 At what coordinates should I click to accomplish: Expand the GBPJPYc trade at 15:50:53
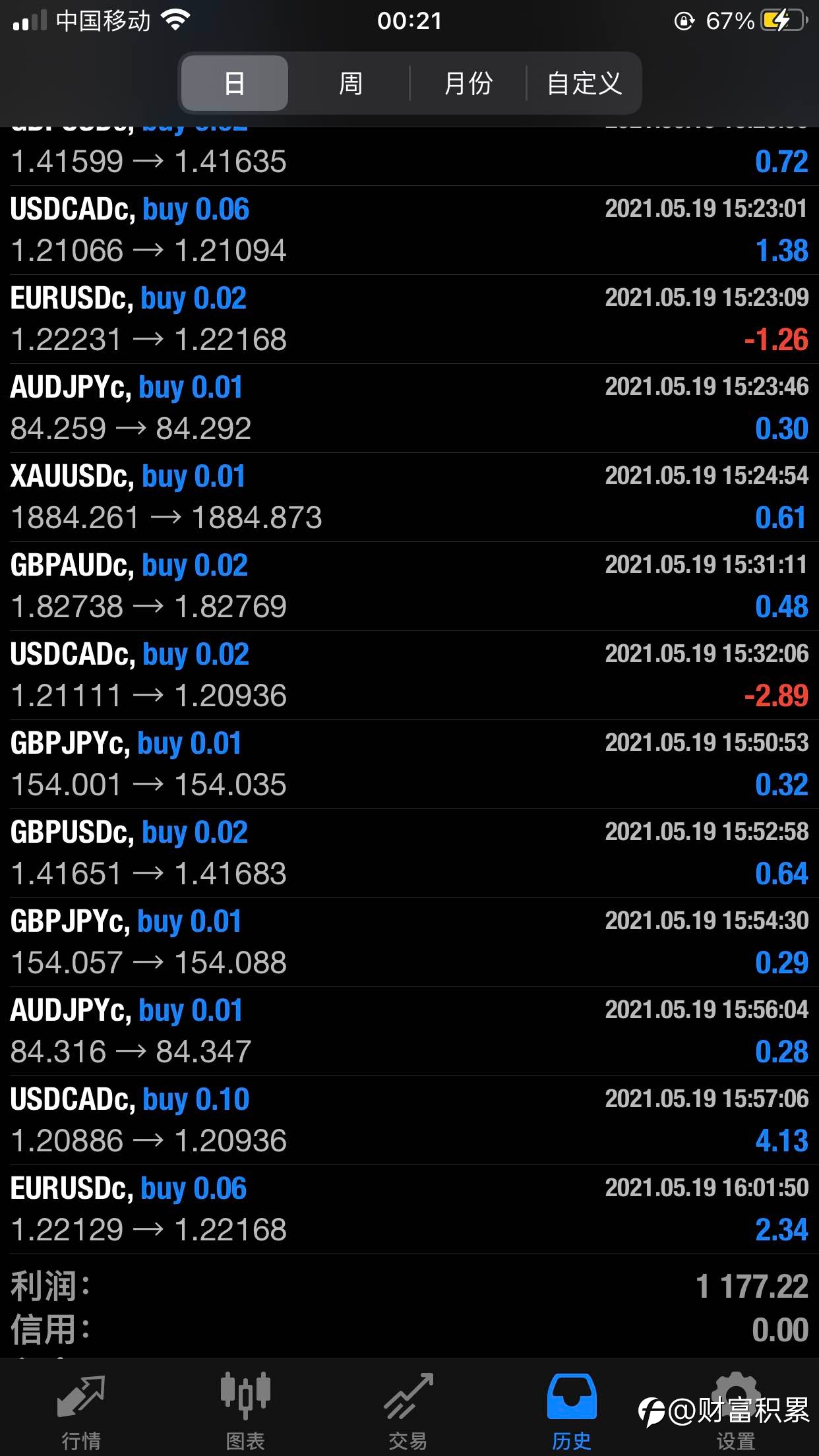coord(409,764)
